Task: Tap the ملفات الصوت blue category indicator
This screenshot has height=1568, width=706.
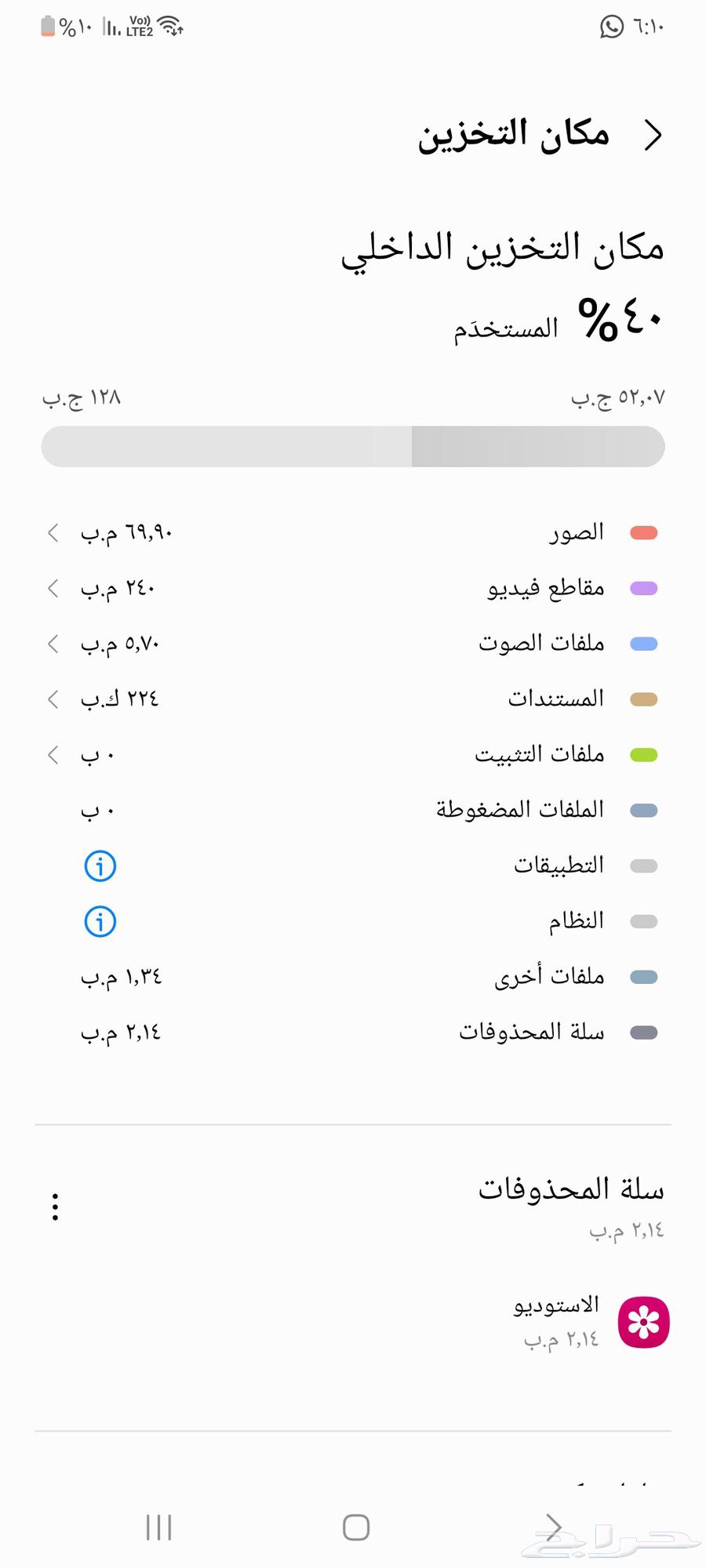Action: (643, 644)
